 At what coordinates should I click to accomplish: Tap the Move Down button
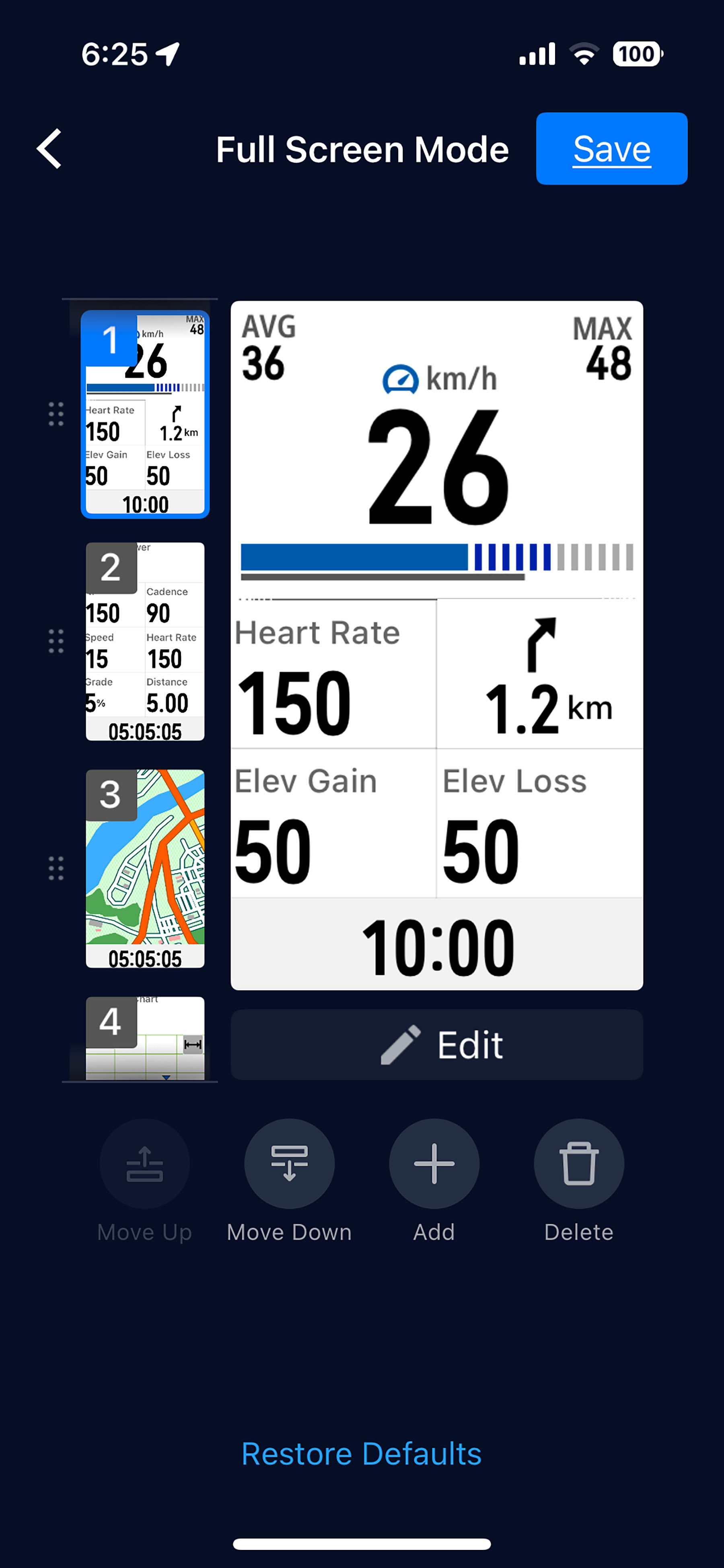coord(289,1164)
